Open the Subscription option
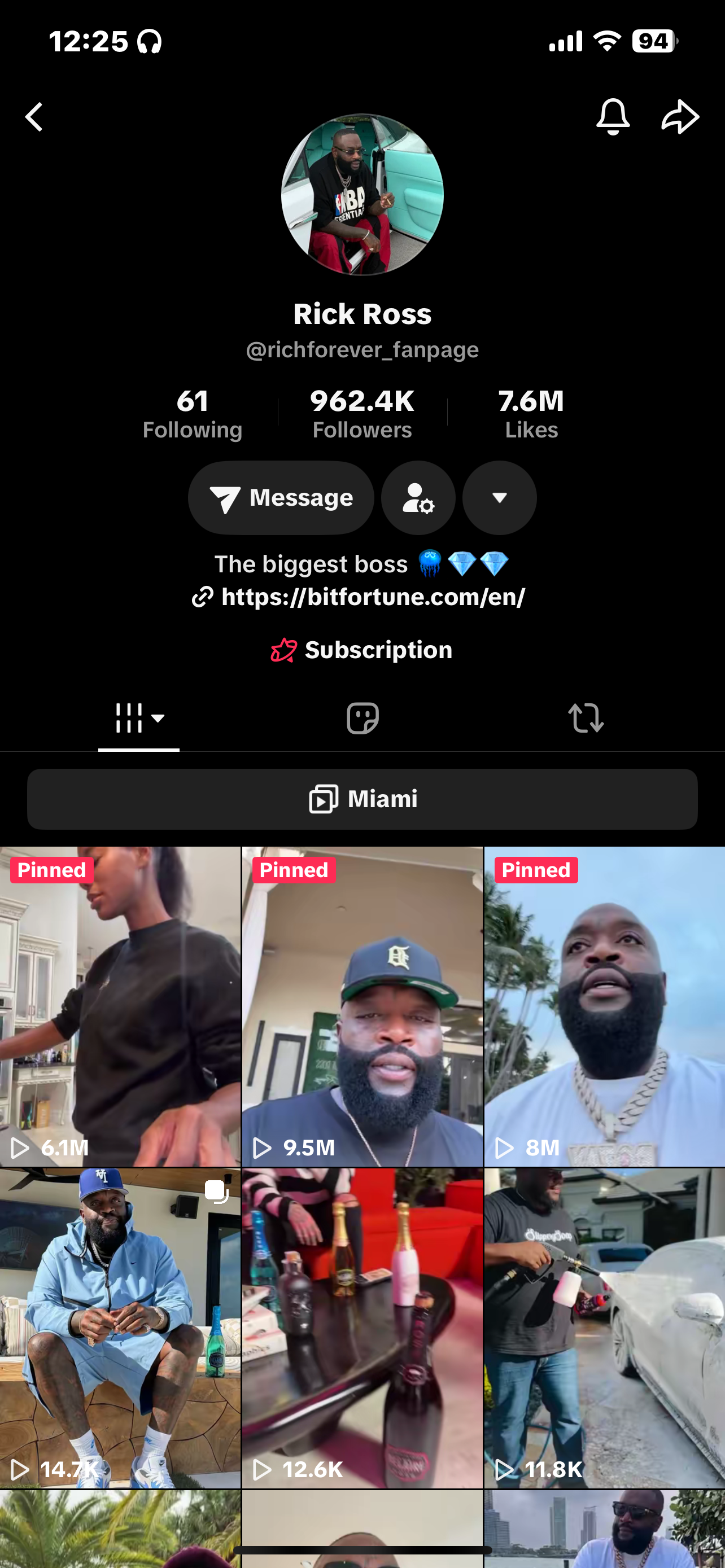Screen dimensions: 725x1568 tap(362, 650)
